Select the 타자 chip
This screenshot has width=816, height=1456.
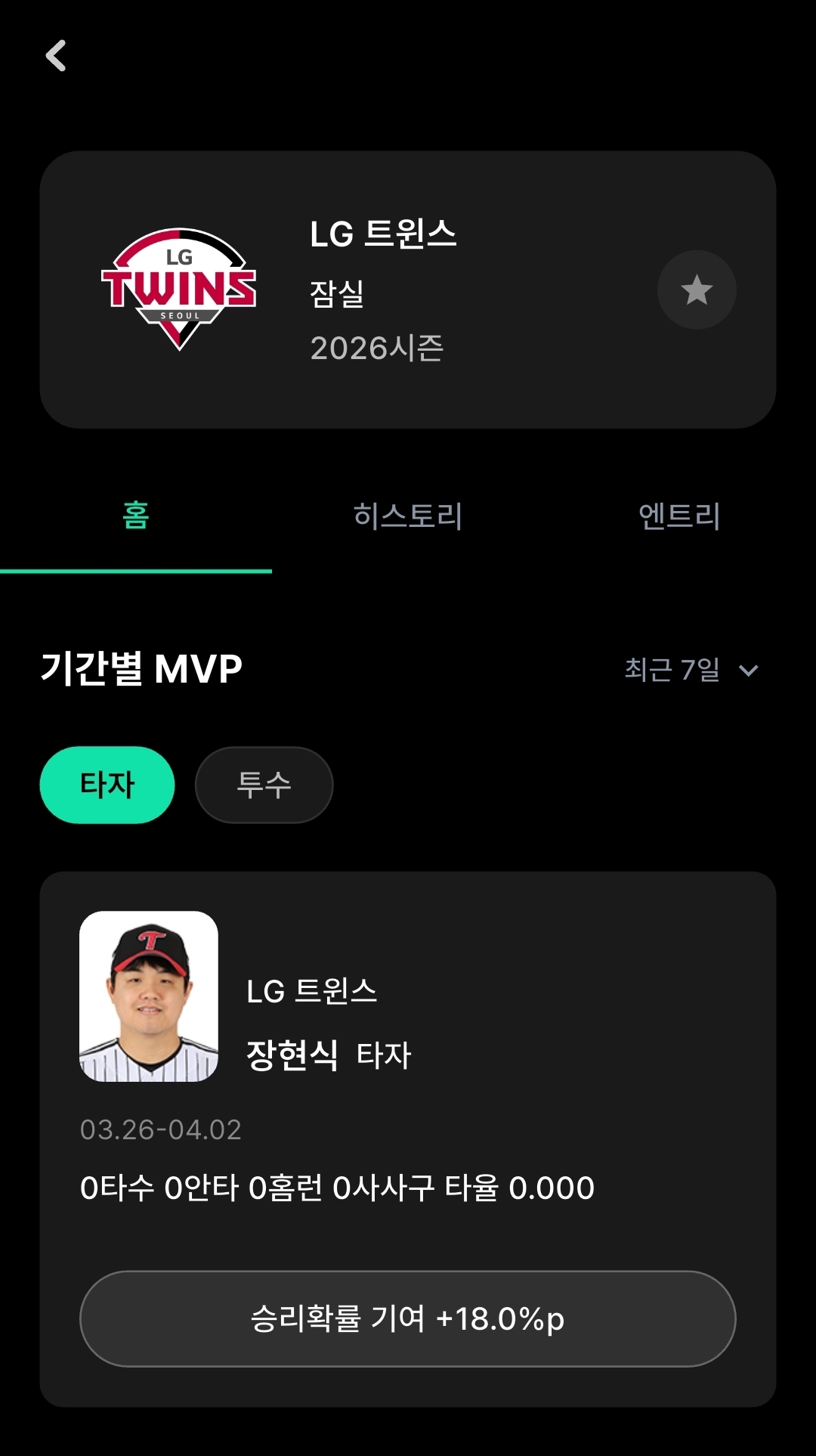pyautogui.click(x=107, y=785)
